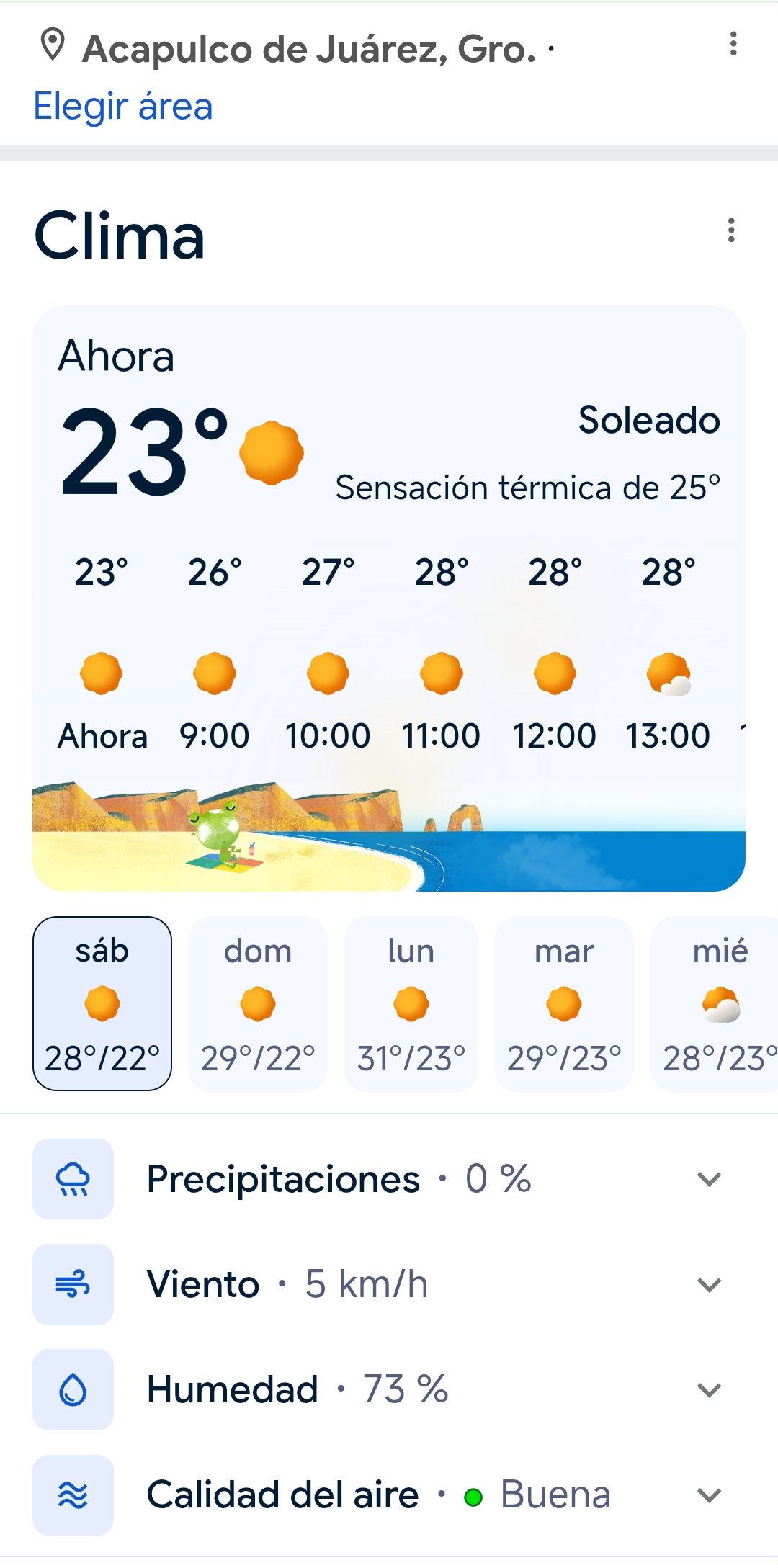Select the lun day card

(411, 1003)
